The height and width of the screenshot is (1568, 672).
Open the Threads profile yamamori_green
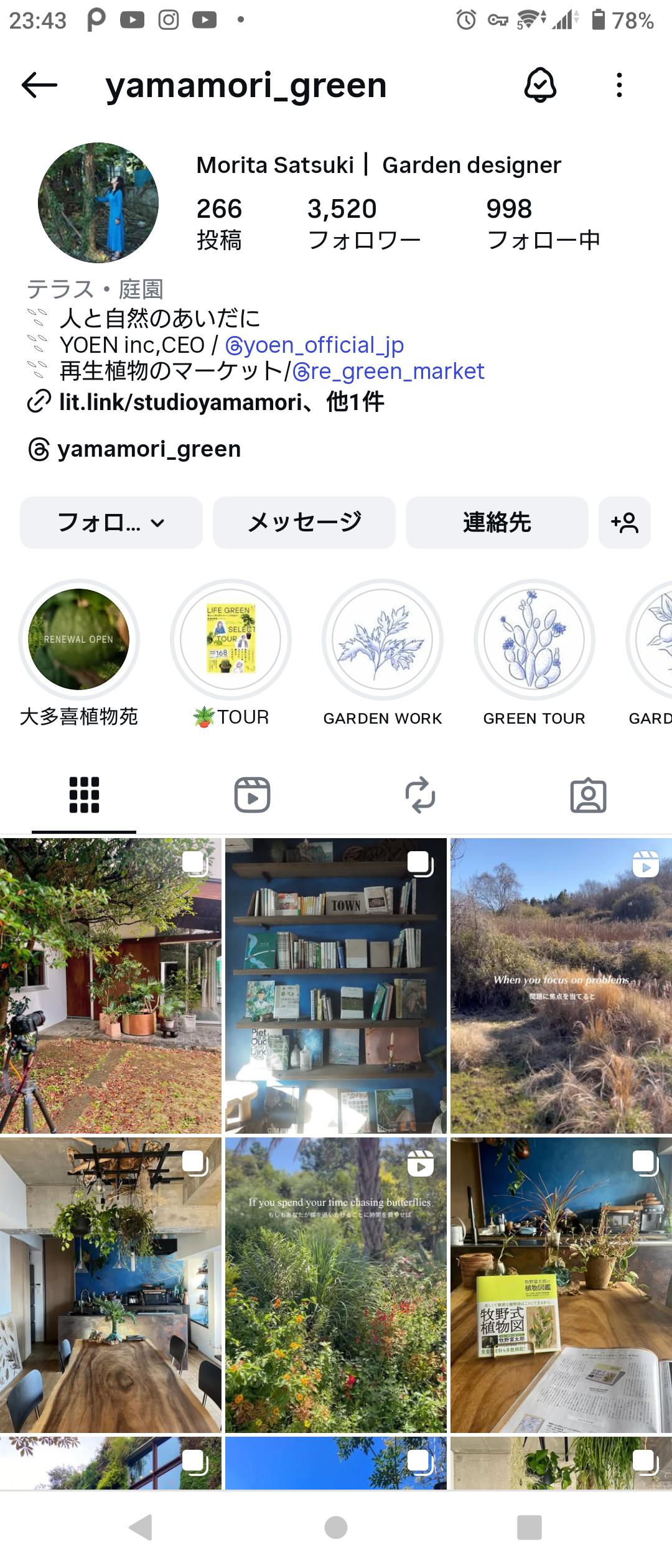[x=148, y=449]
